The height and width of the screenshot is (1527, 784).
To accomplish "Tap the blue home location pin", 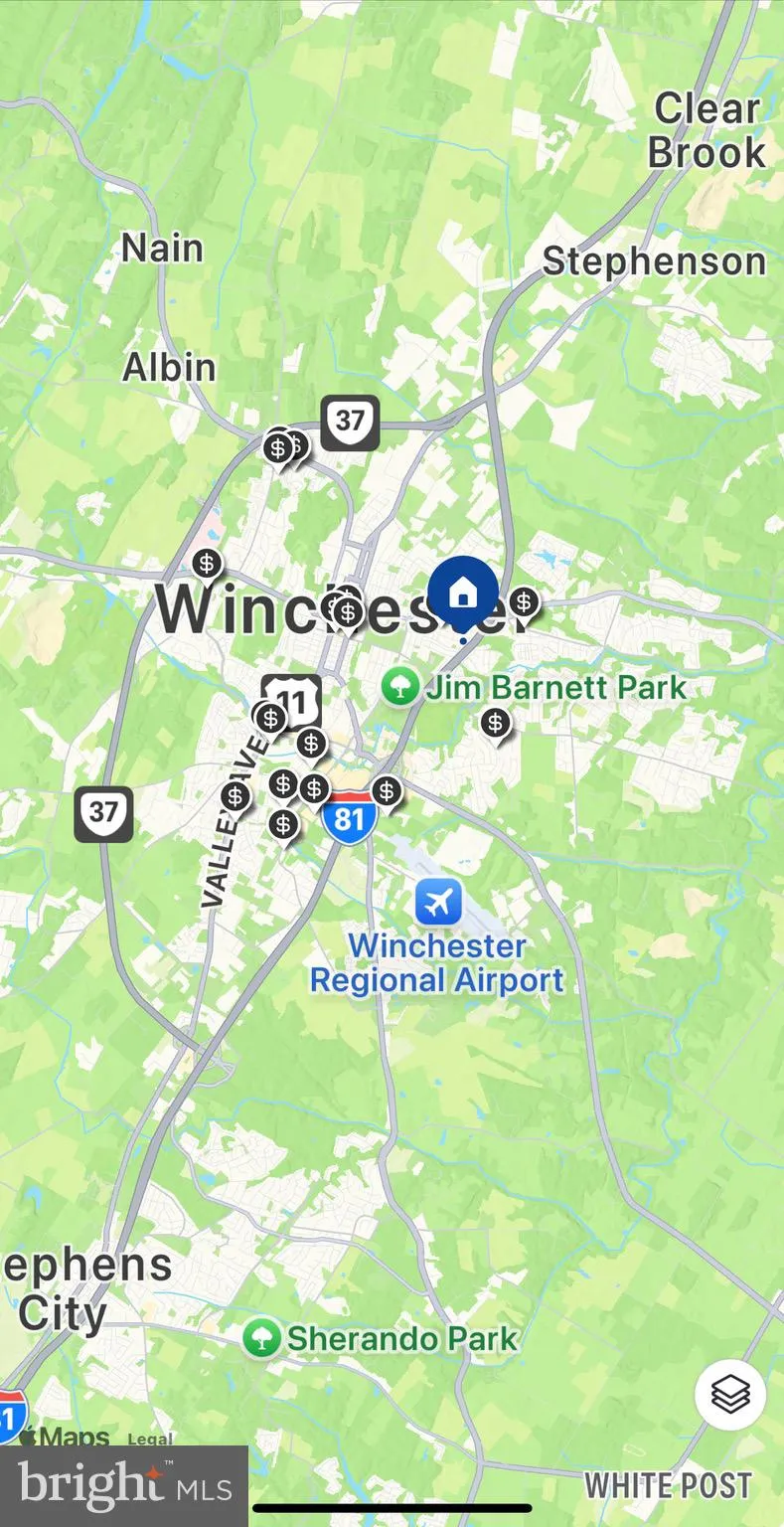I will pos(463,594).
